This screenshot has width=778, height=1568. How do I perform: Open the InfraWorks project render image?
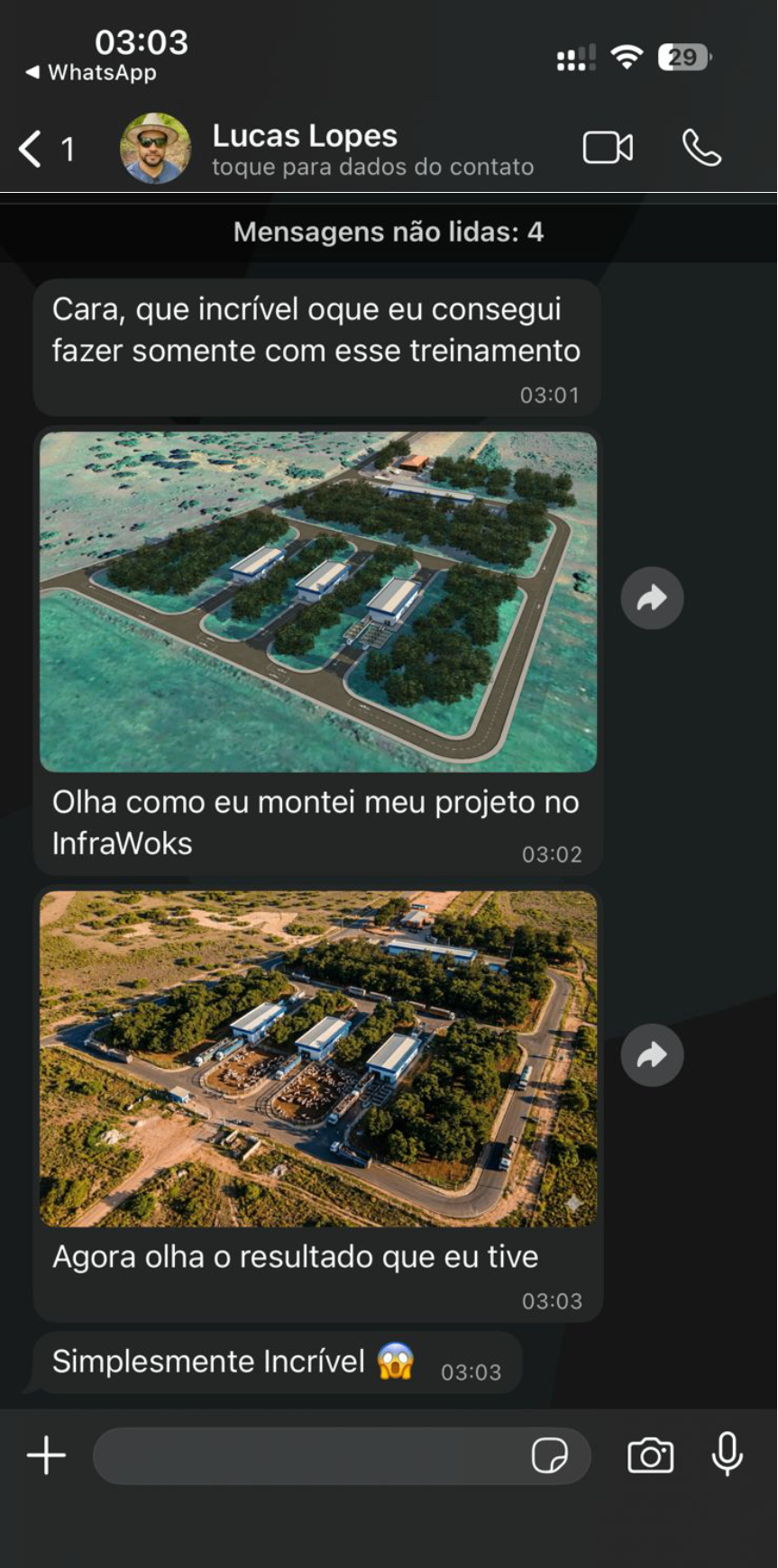[x=317, y=601]
